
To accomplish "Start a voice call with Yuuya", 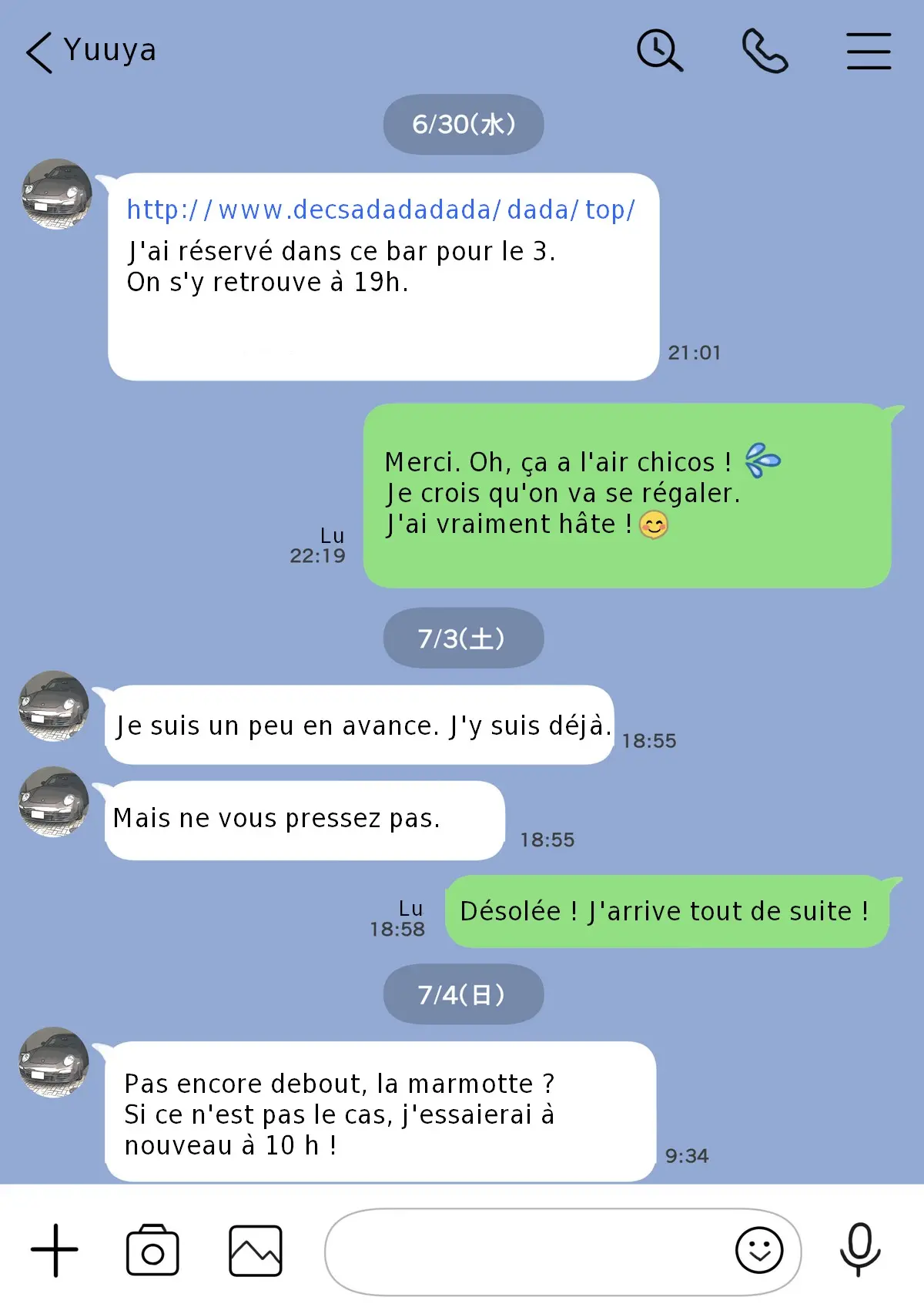I will click(765, 52).
